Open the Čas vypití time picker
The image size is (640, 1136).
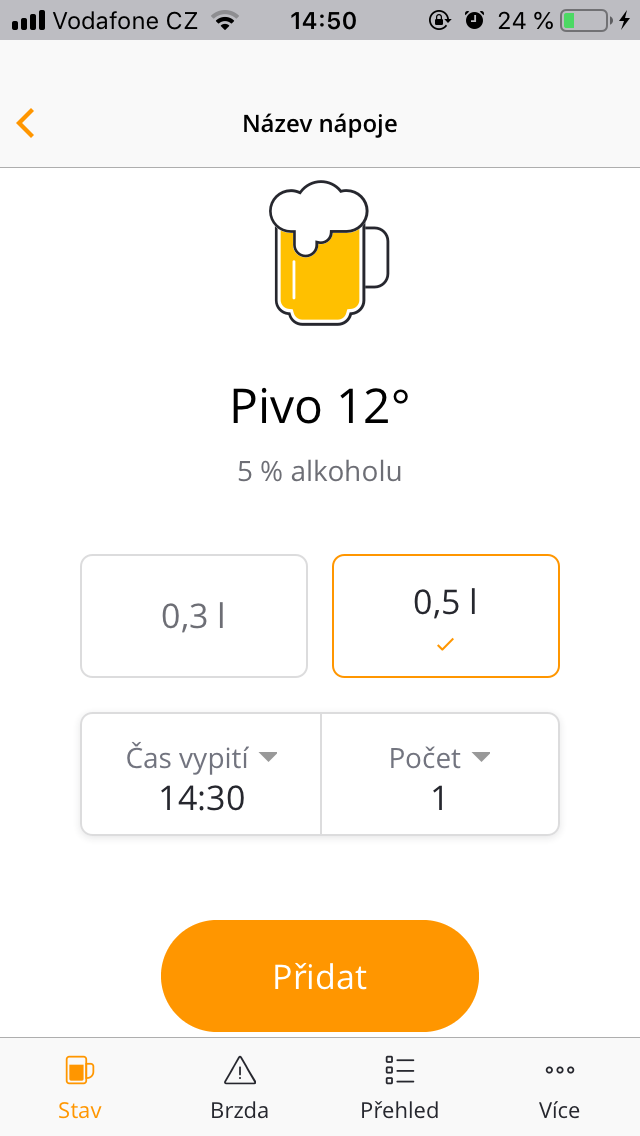point(201,774)
